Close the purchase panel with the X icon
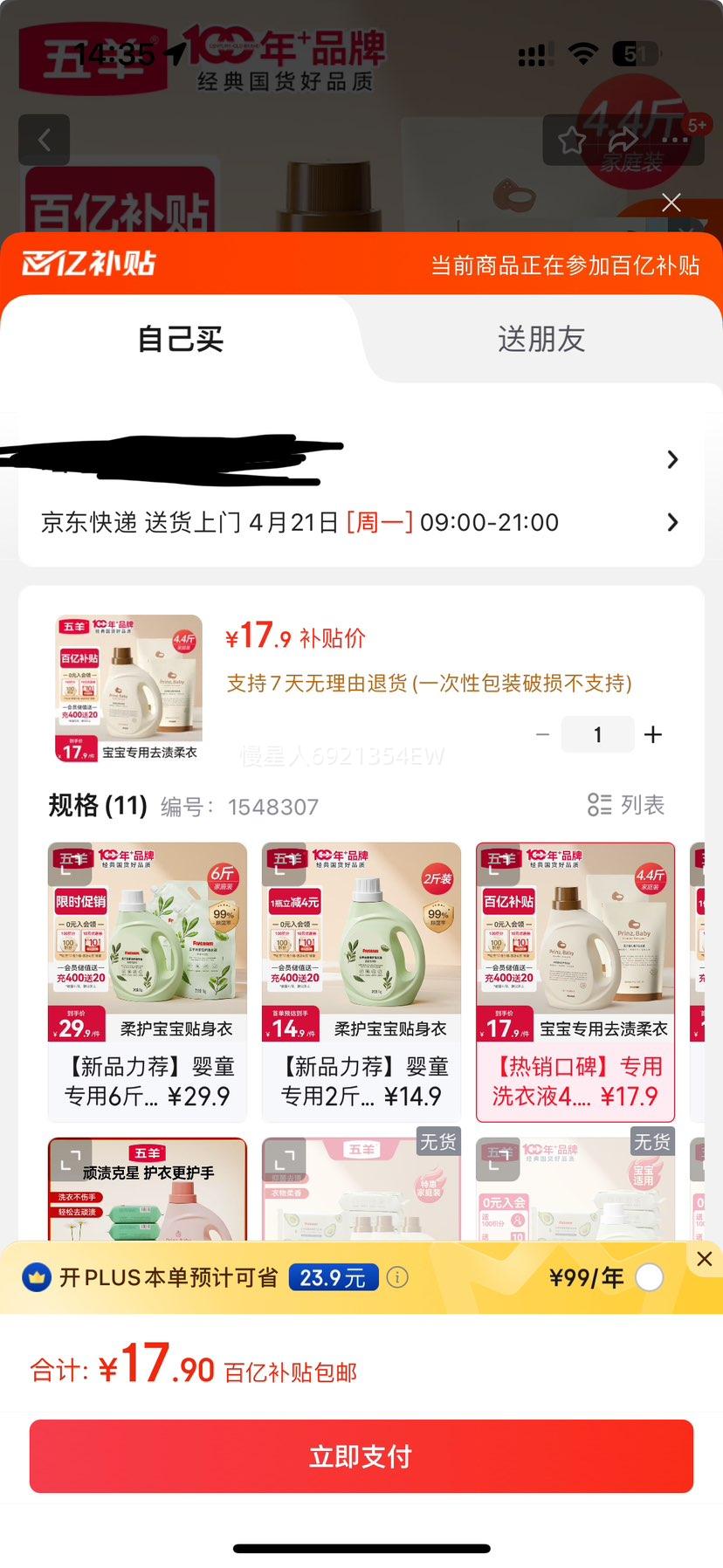Image resolution: width=723 pixels, height=1568 pixels. 671,202
